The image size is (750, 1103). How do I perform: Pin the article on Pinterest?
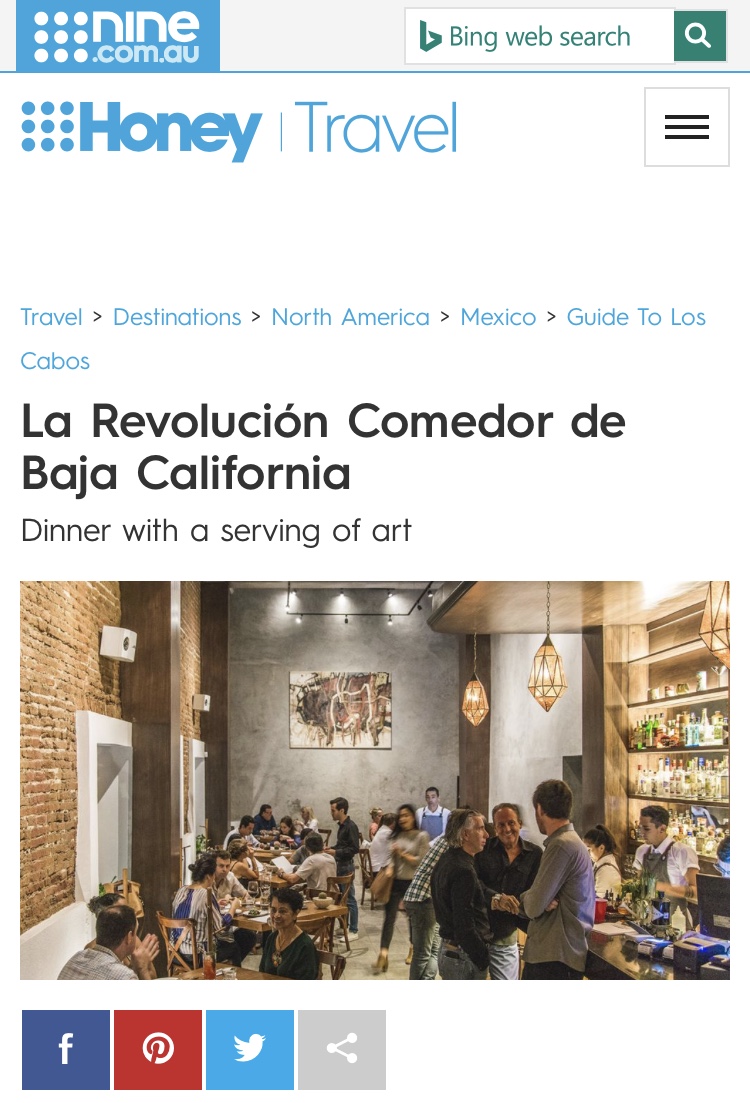click(158, 1049)
